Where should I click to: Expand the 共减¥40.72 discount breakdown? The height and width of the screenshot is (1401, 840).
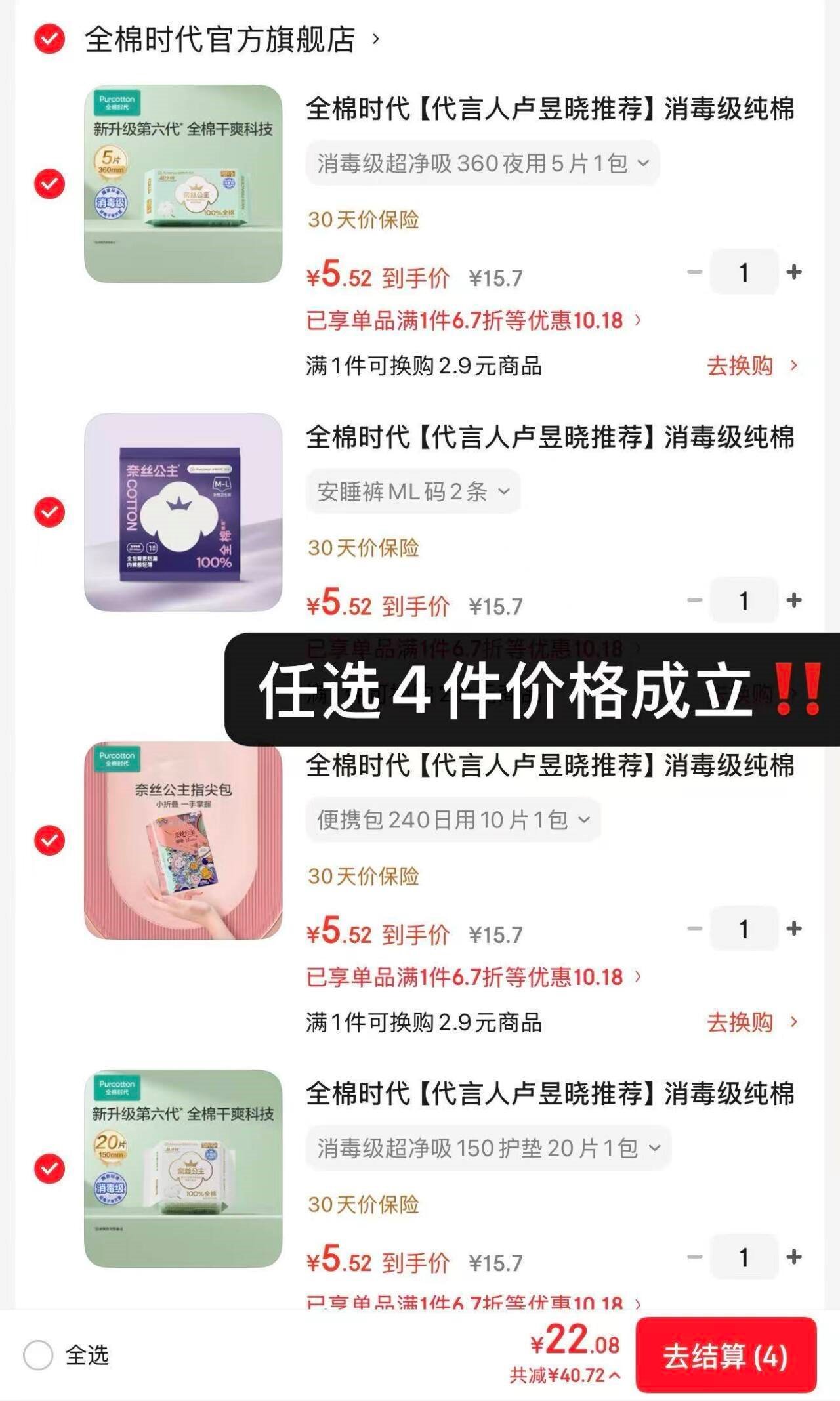564,1375
